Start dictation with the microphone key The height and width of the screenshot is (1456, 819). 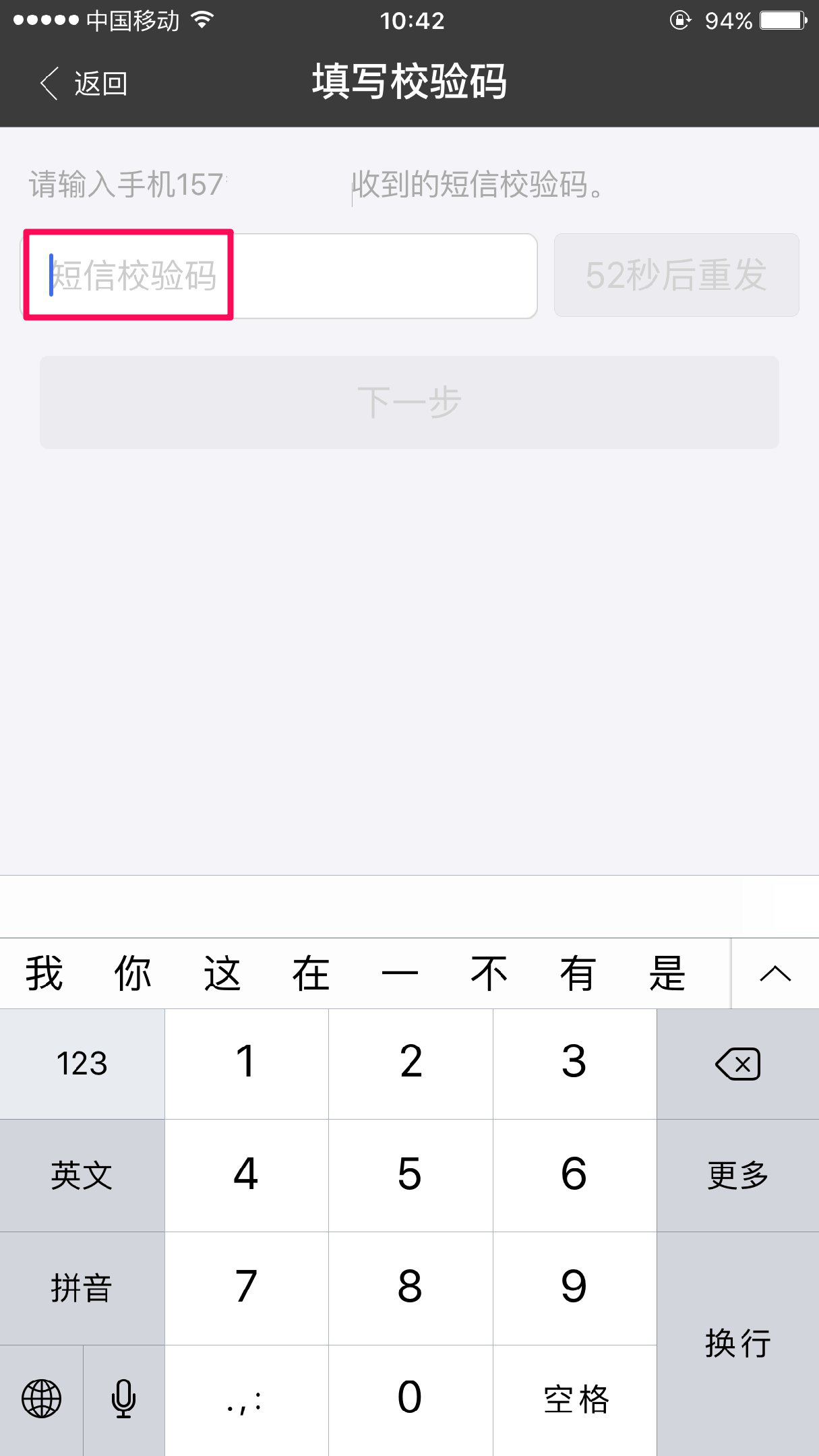click(x=123, y=1399)
